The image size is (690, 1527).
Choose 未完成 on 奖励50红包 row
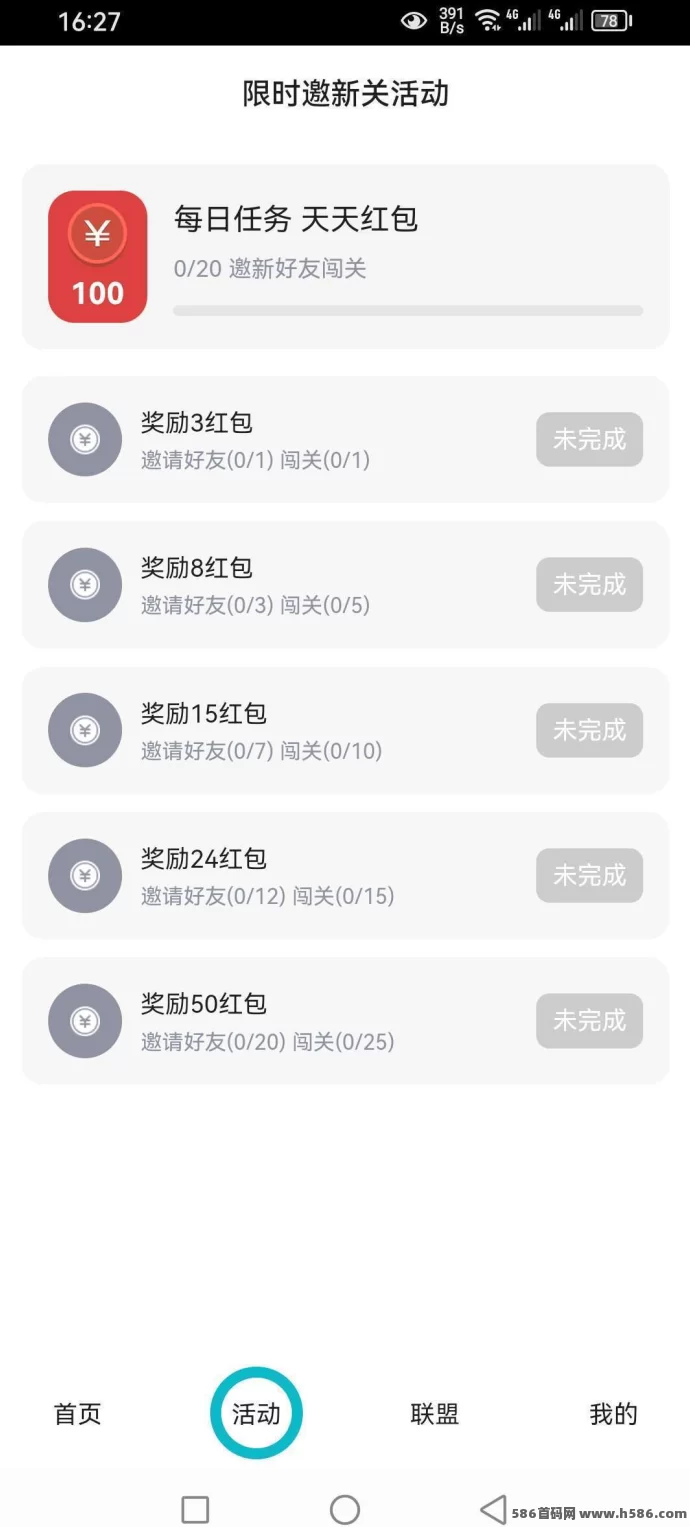pos(589,1020)
